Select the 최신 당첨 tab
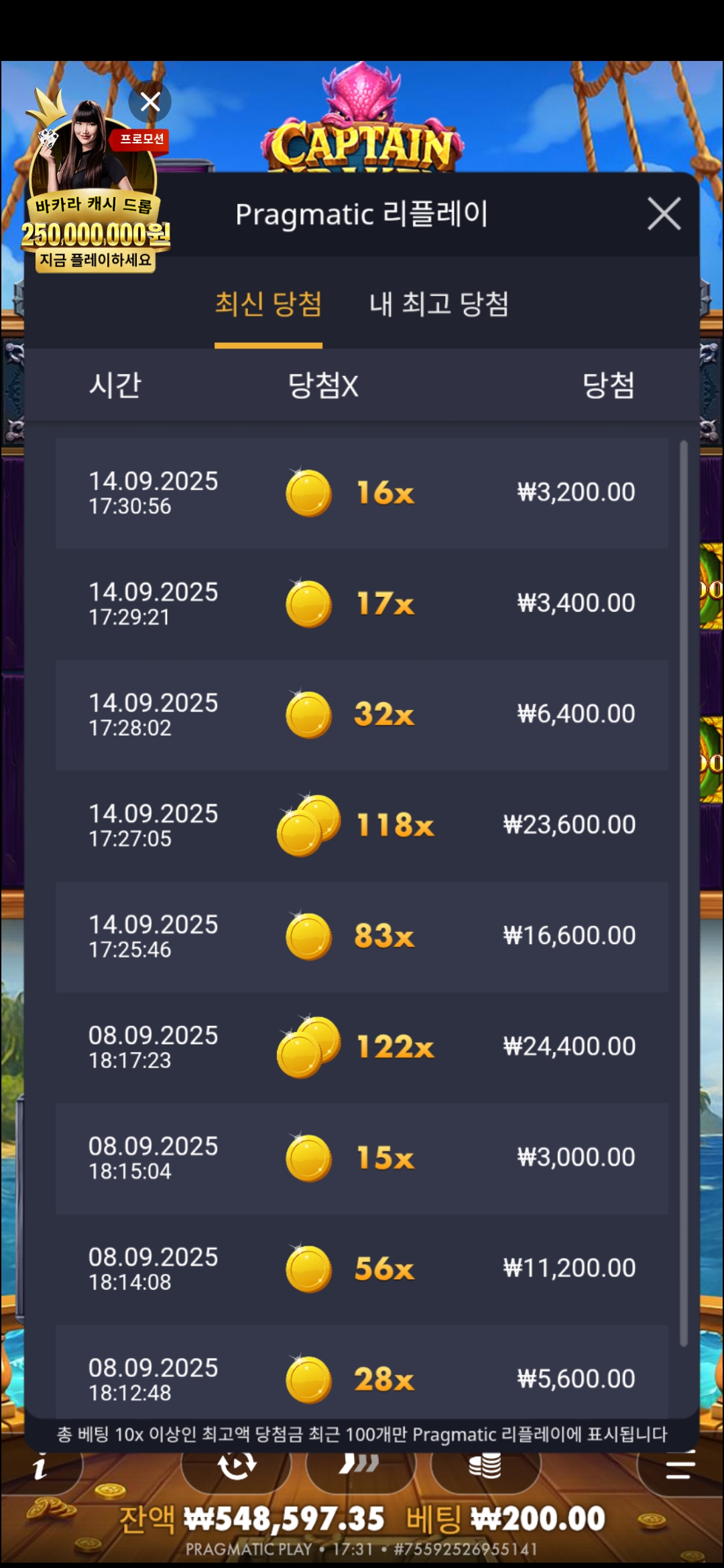 [x=268, y=305]
